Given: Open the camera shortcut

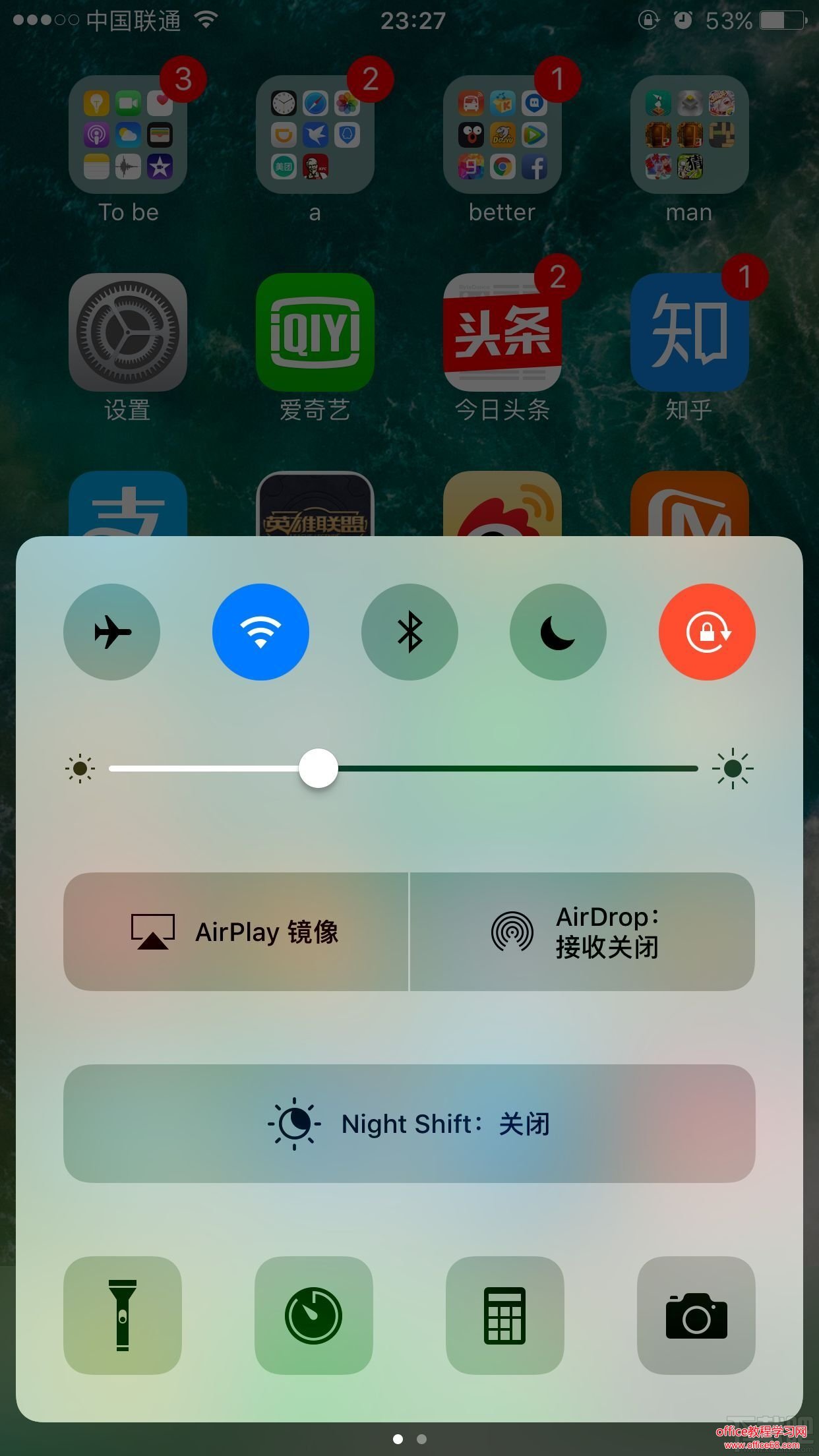Looking at the screenshot, I should (696, 1316).
